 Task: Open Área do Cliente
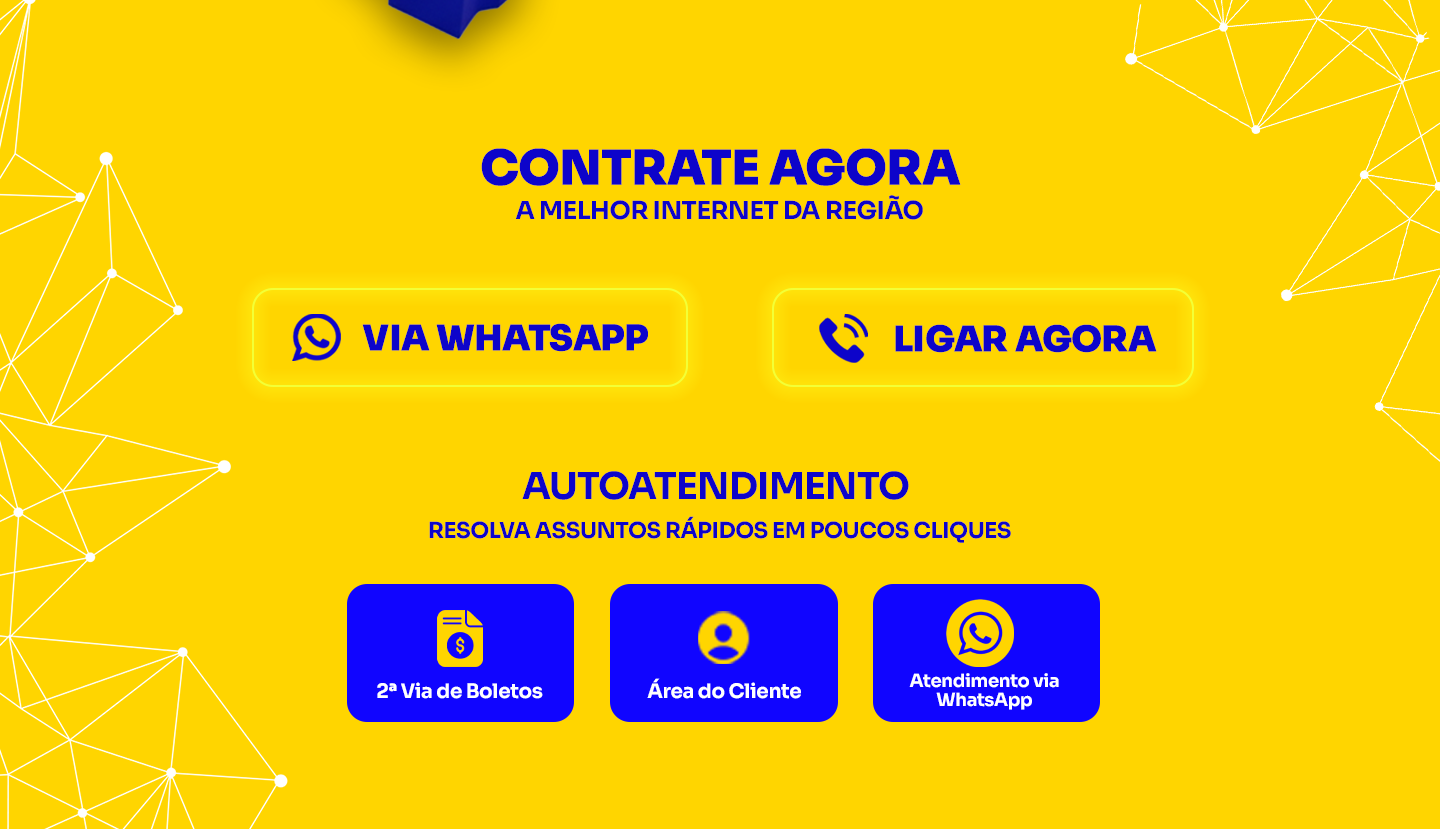723,653
